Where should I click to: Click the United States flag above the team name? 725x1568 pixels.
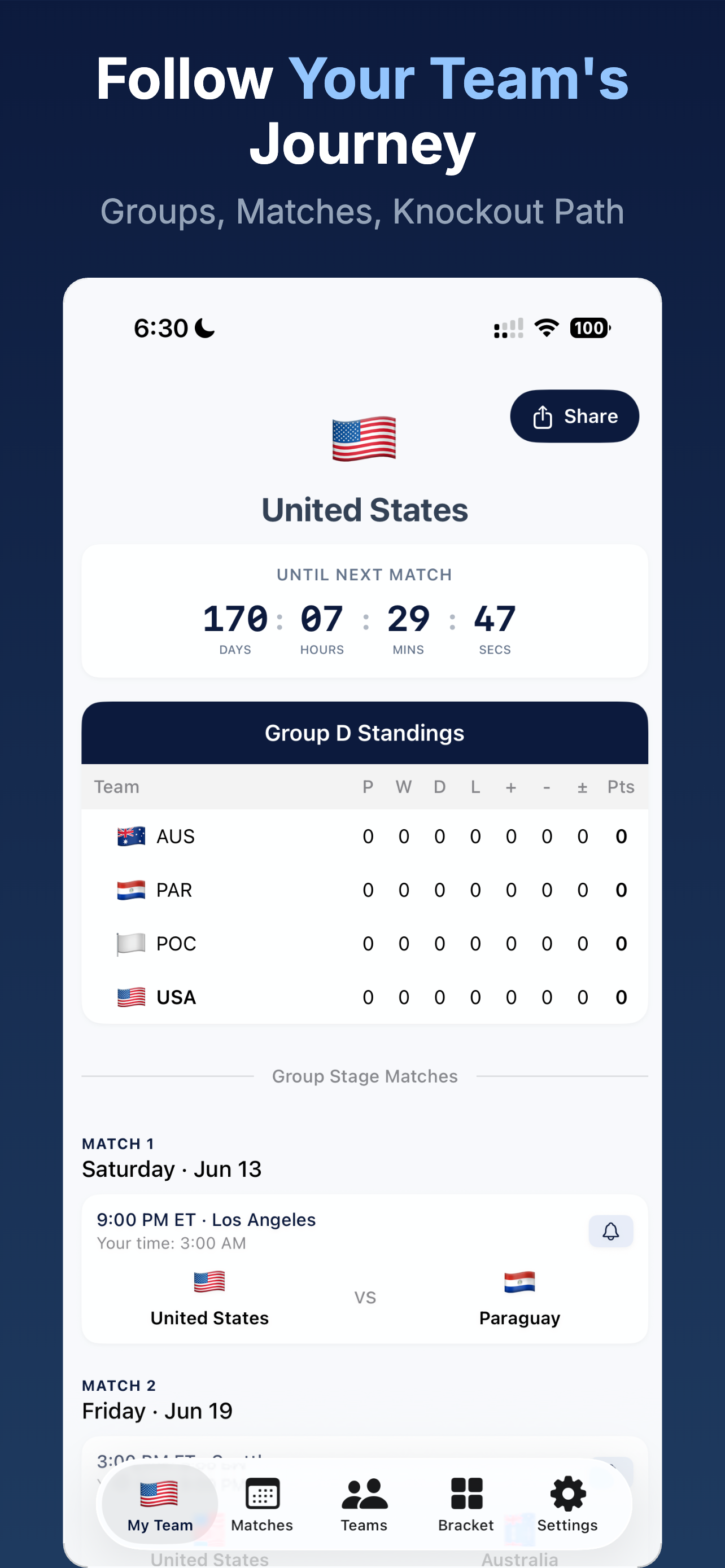tap(364, 440)
